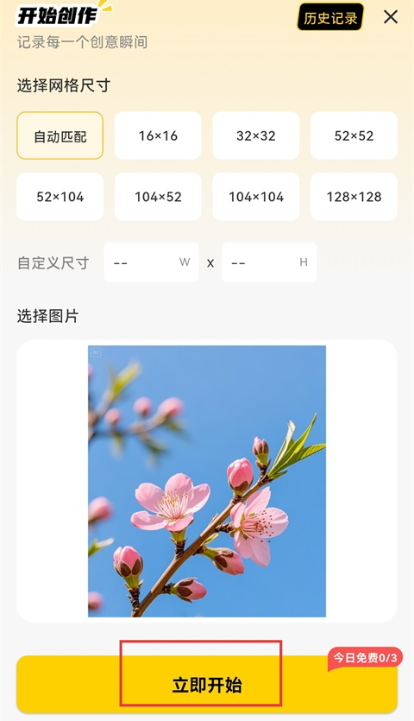414x721 pixels.
Task: Choose the 52×104 grid size
Action: pyautogui.click(x=60, y=197)
